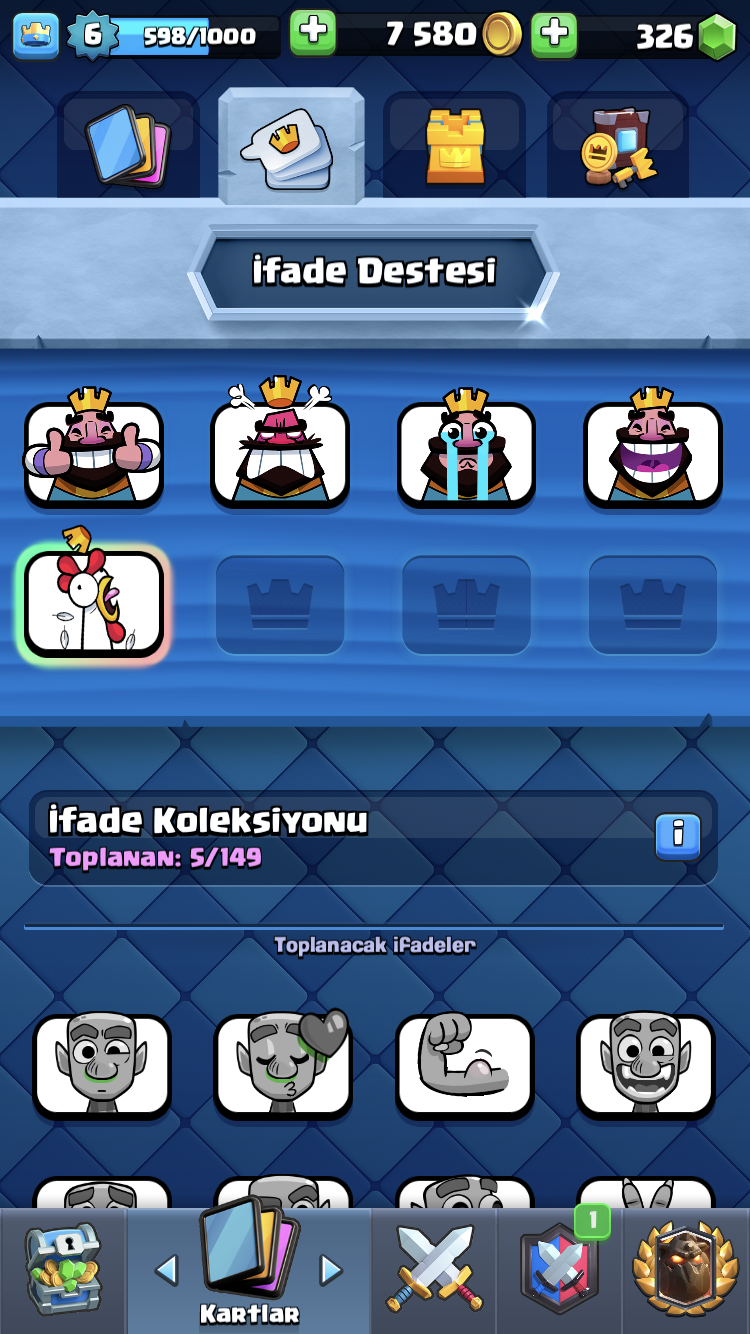Go to the battle crossed swords tab
This screenshot has height=1334, width=750.
(x=434, y=1270)
